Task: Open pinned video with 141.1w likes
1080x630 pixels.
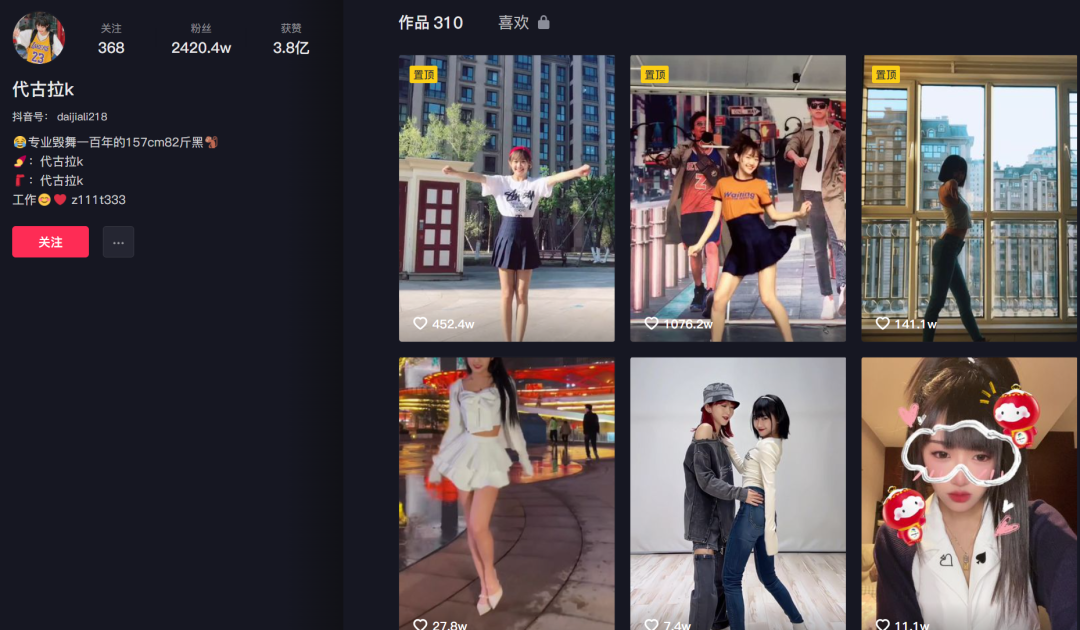Action: [969, 198]
